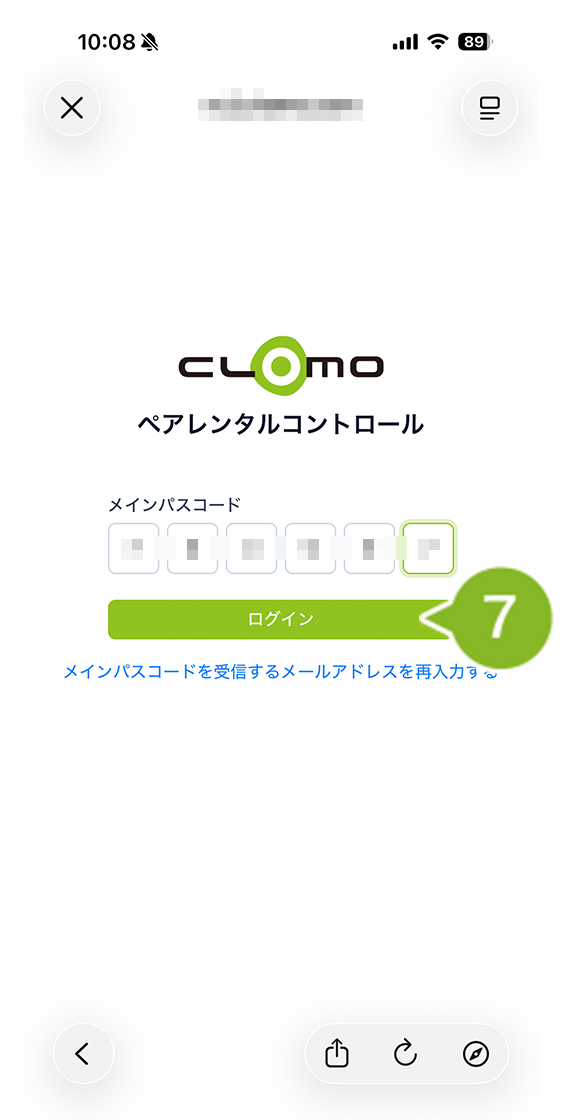
Task: Open メインパスコードを受信するメールアドレスを再入力する link
Action: tap(281, 672)
